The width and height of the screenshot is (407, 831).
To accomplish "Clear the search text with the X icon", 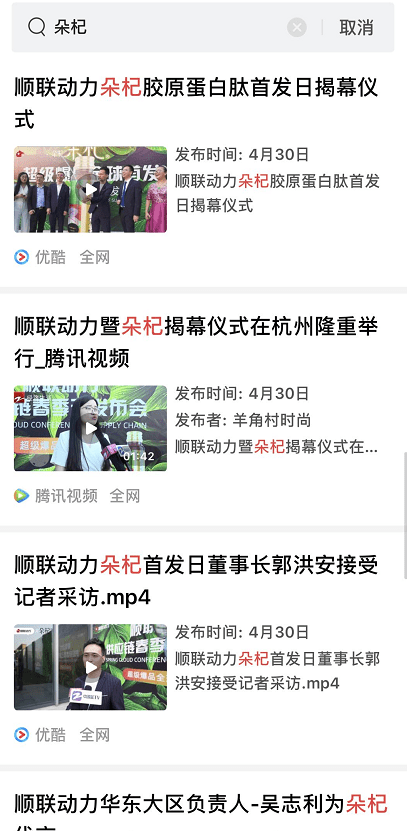I will [297, 27].
